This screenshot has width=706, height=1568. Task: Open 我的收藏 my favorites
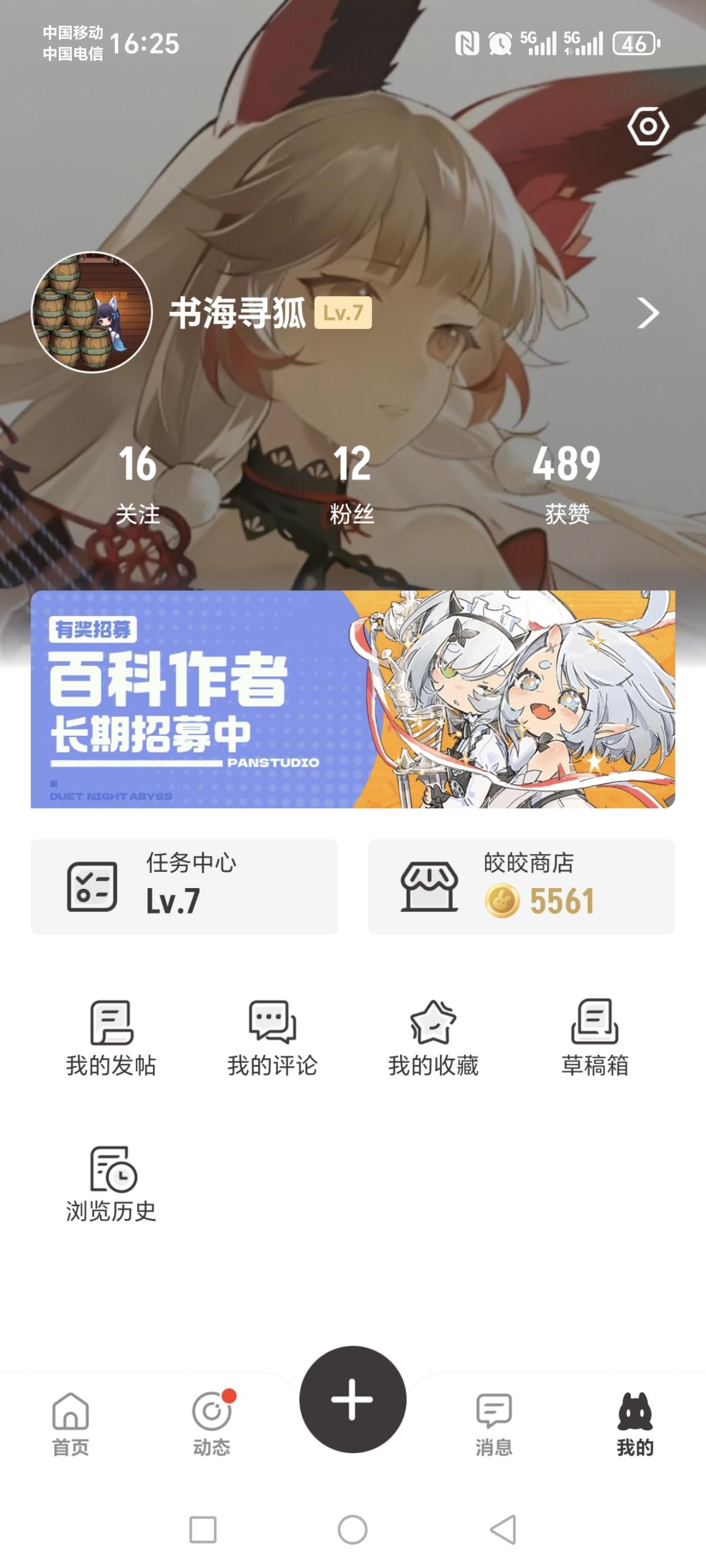pyautogui.click(x=434, y=1037)
